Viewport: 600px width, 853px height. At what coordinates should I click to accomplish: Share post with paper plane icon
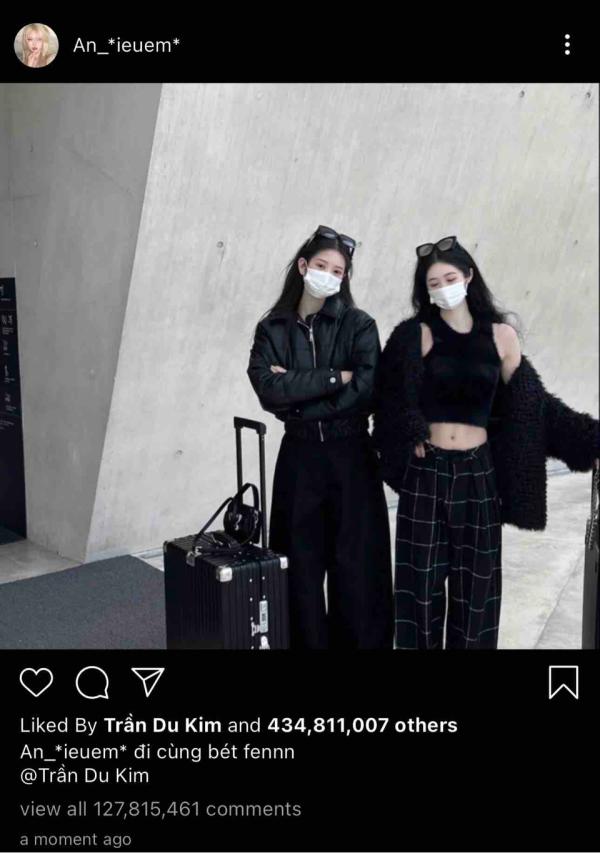click(x=148, y=681)
